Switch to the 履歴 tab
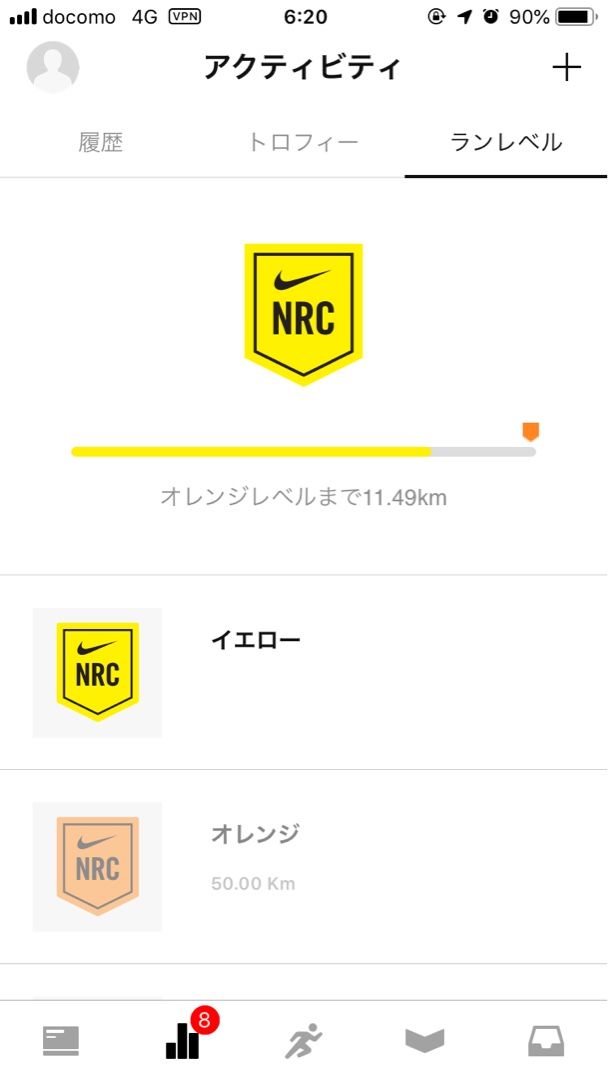Image resolution: width=608 pixels, height=1080 pixels. (101, 142)
